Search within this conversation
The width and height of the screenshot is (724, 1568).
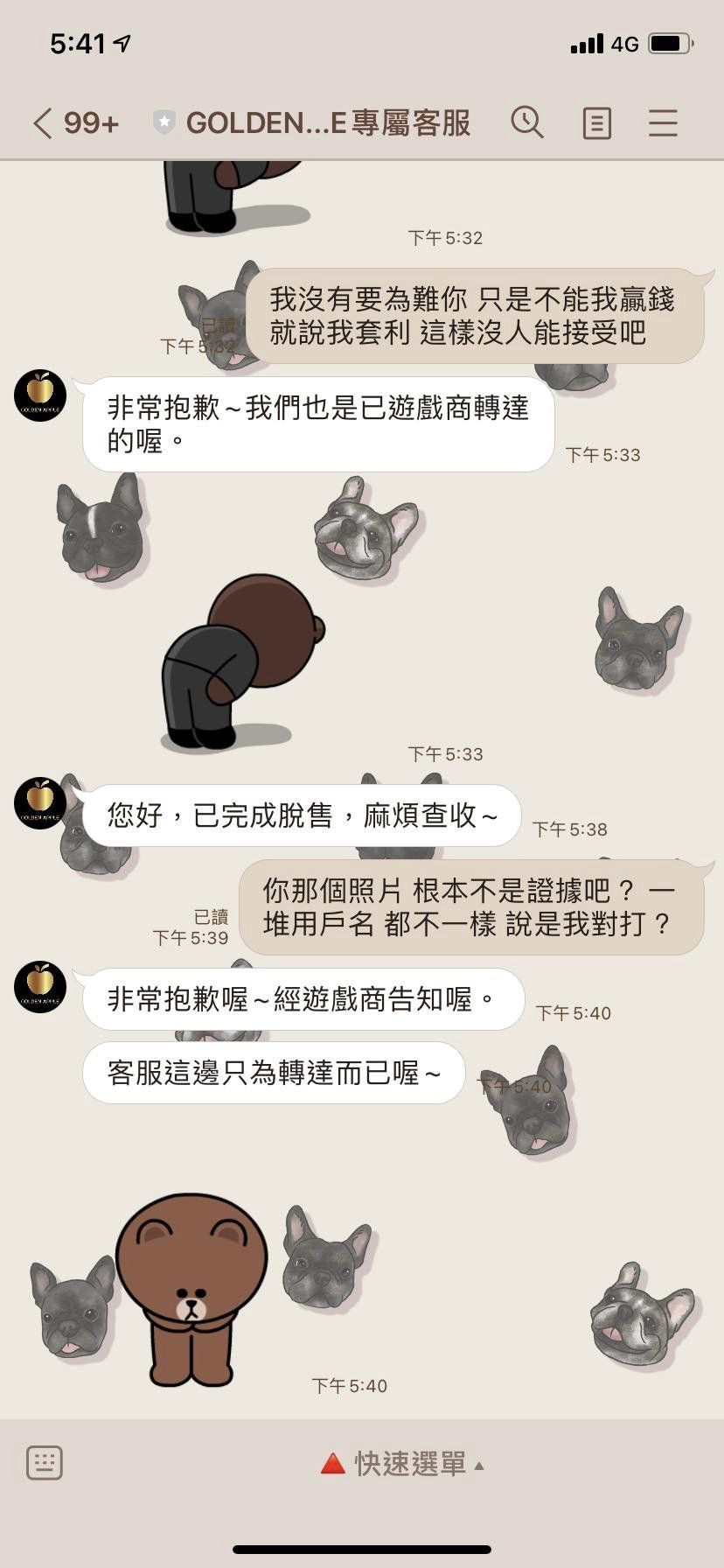(527, 122)
